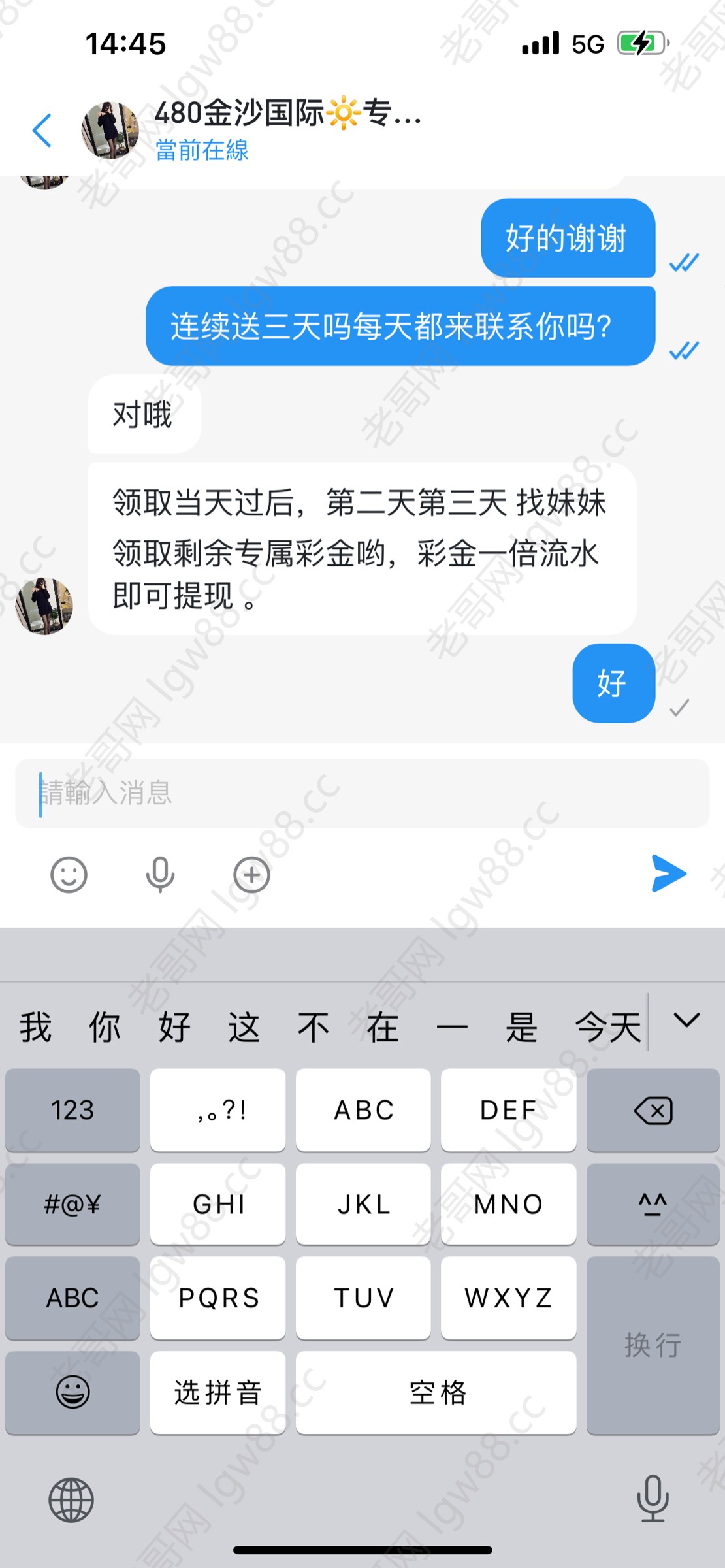Open the 480金沙国际 contact avatar in the header
The width and height of the screenshot is (725, 1568).
110,130
